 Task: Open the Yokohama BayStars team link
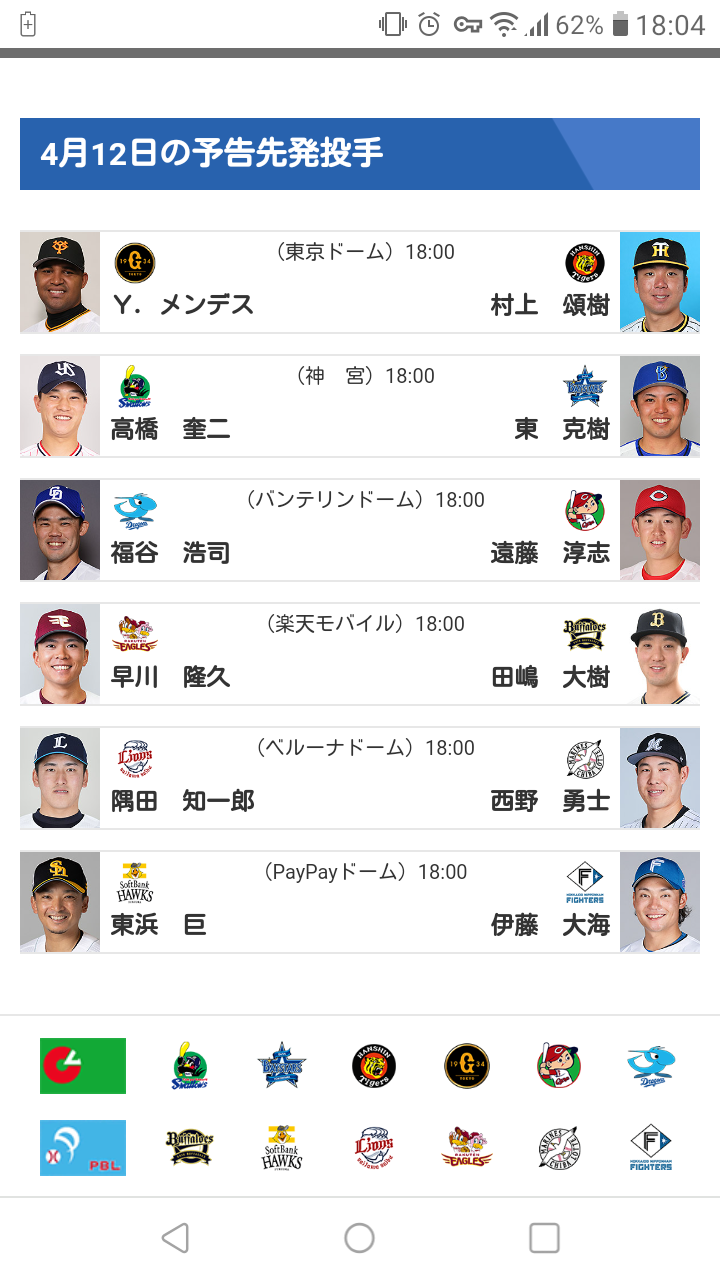282,1066
